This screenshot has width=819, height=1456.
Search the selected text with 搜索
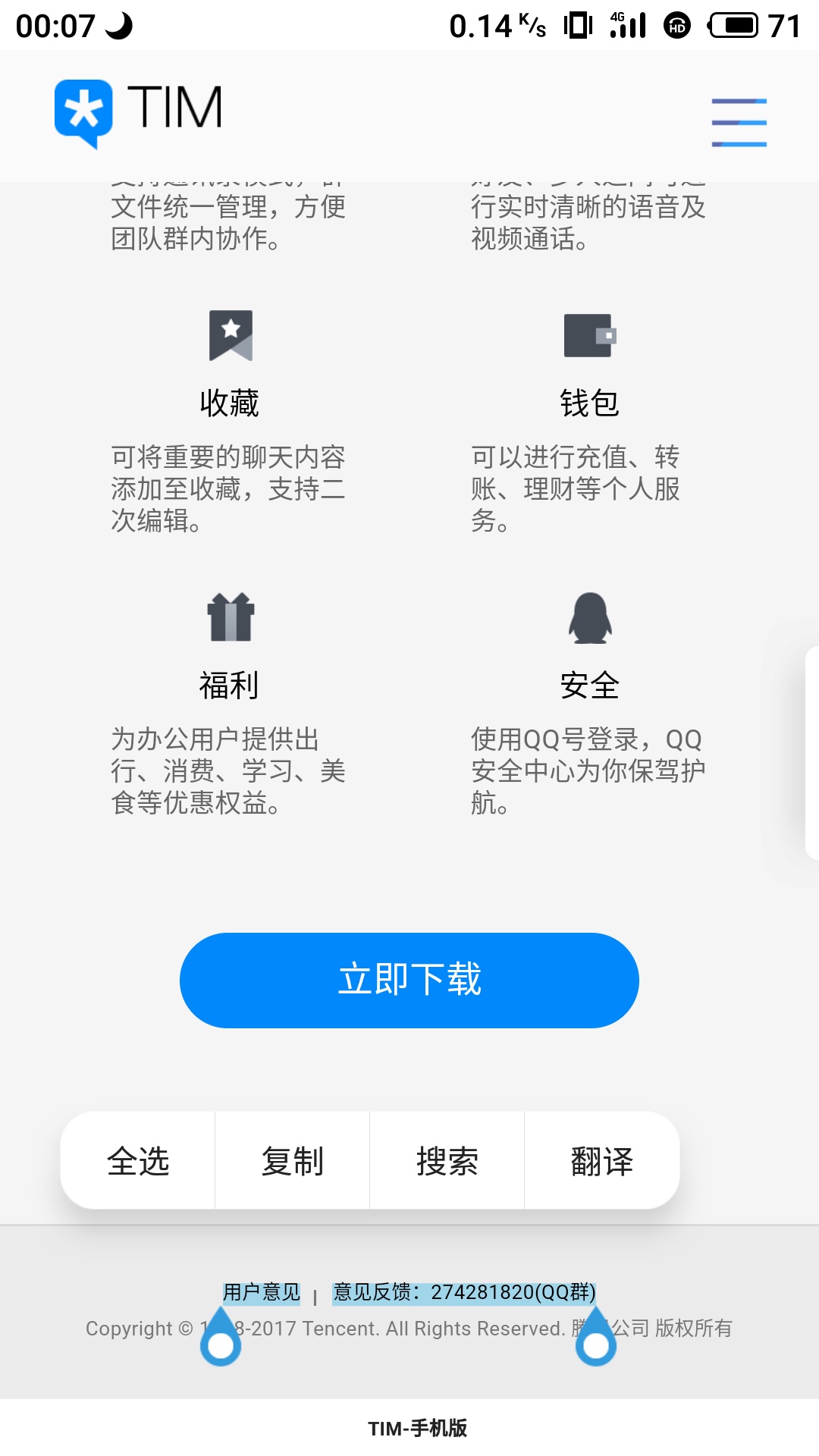click(x=447, y=1161)
